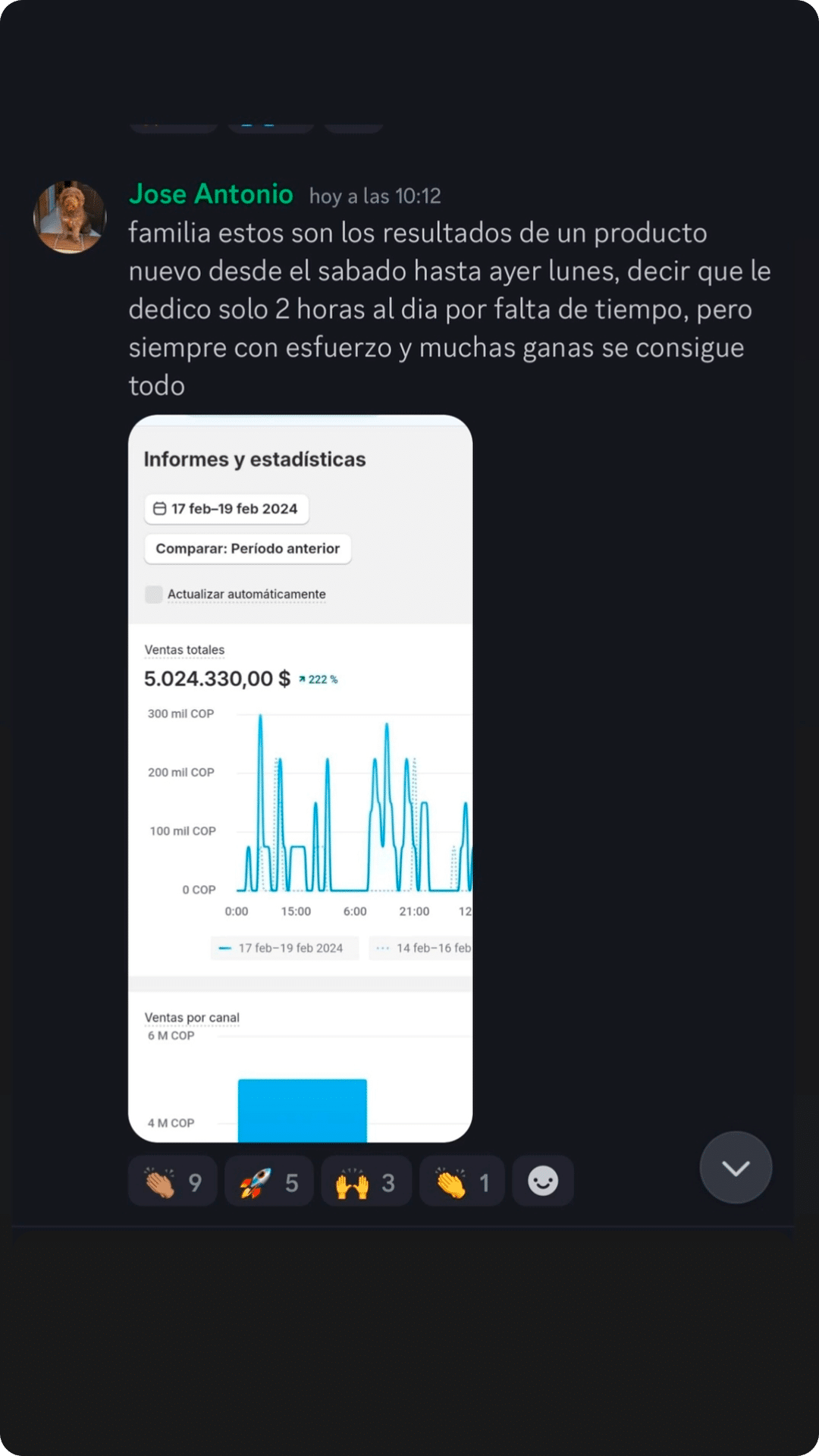Screen dimensions: 819x1456
Task: Tap the username Jose Antonio
Action: (211, 194)
